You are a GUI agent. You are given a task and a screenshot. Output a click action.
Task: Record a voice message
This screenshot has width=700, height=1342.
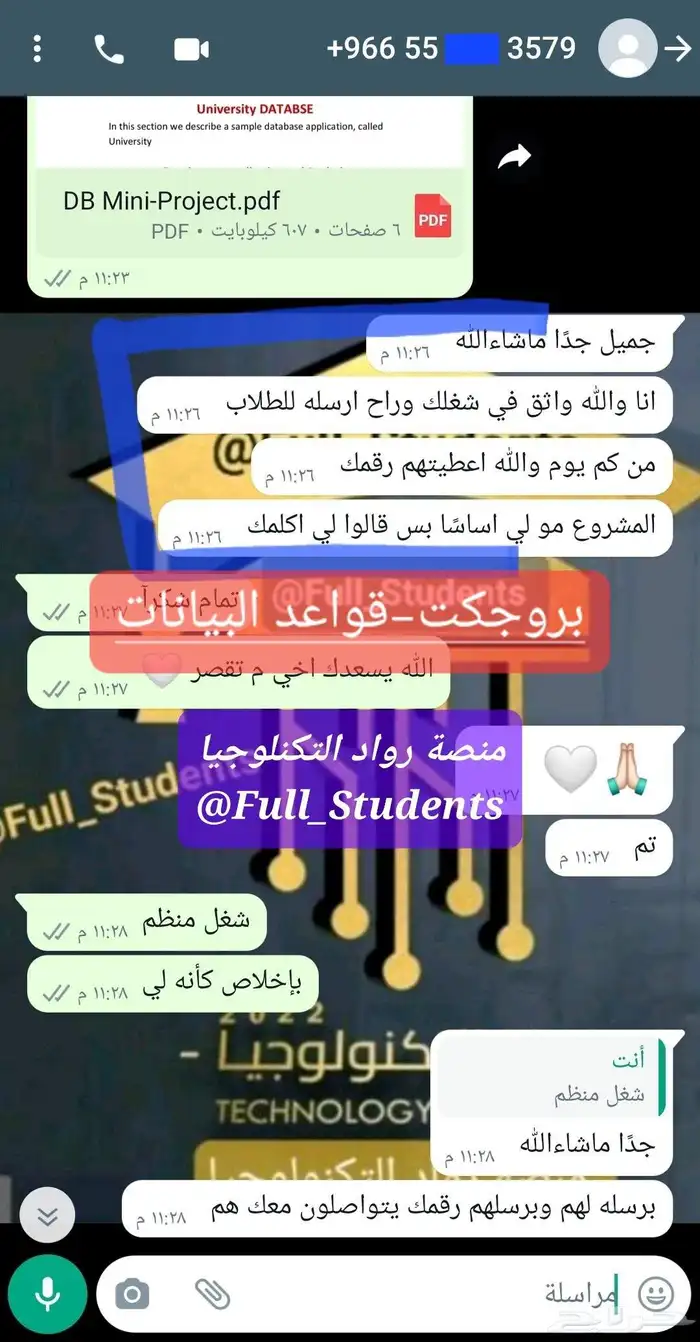tap(46, 1294)
